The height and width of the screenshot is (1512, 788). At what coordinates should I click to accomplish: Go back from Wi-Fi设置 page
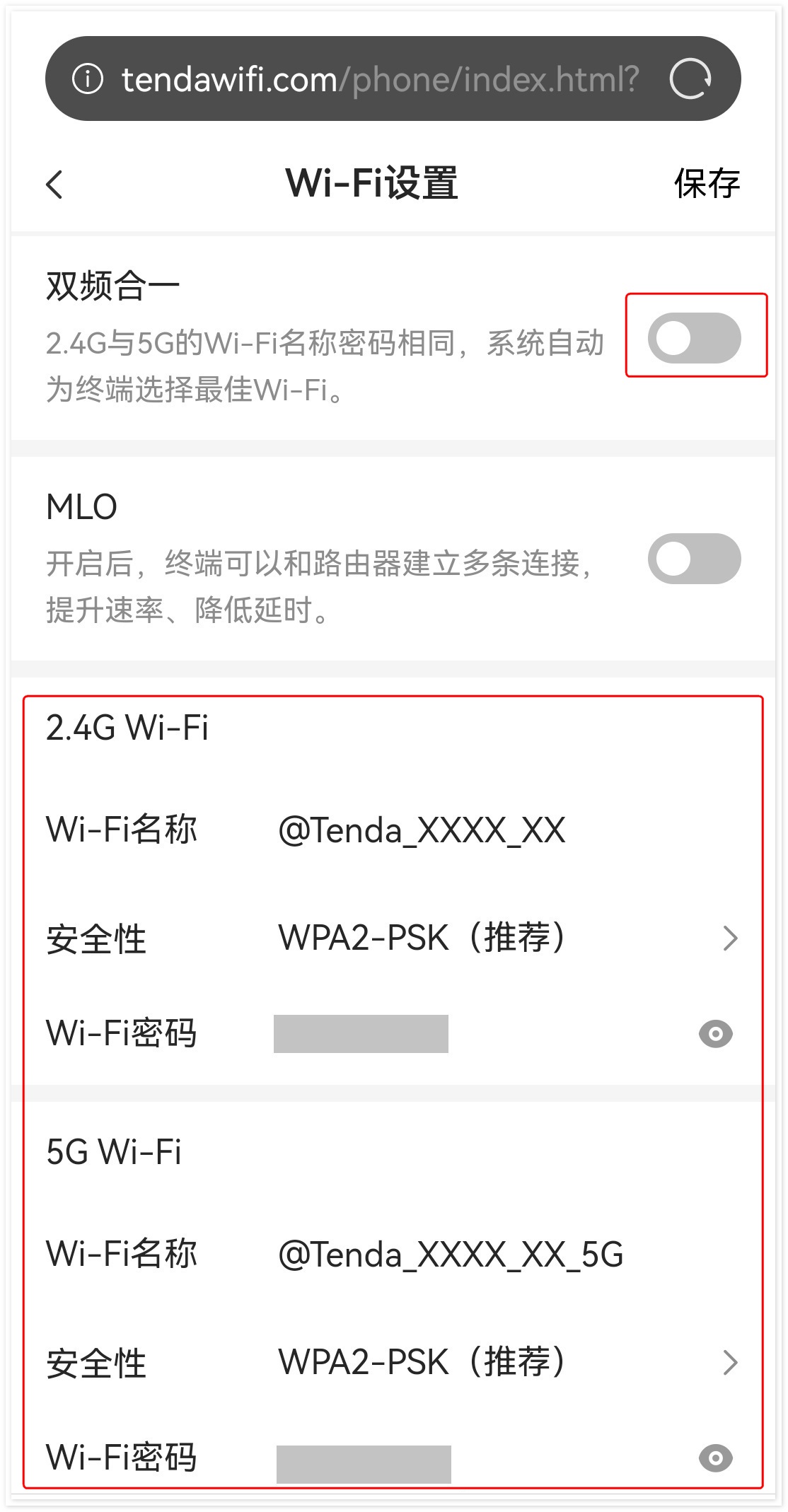point(54,185)
